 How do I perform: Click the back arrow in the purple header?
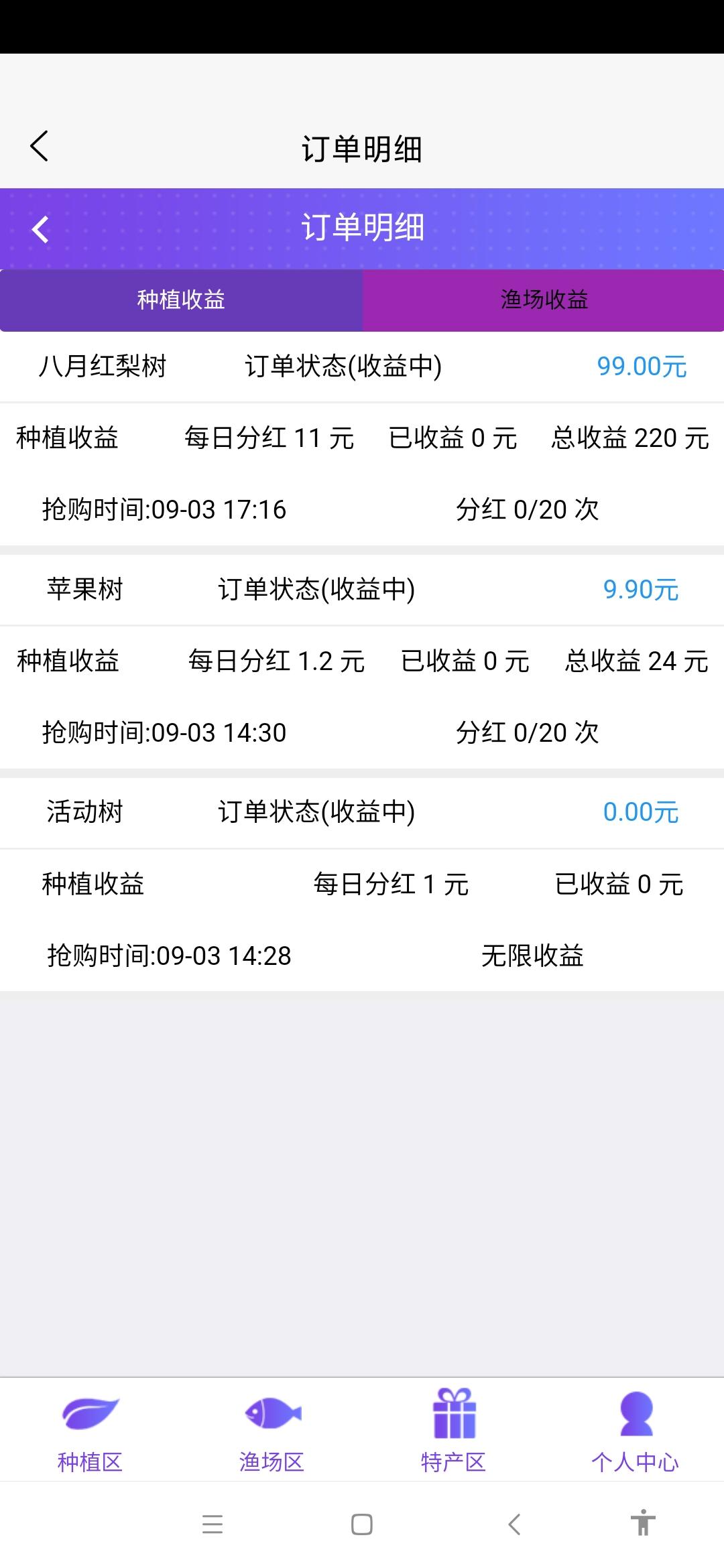40,229
